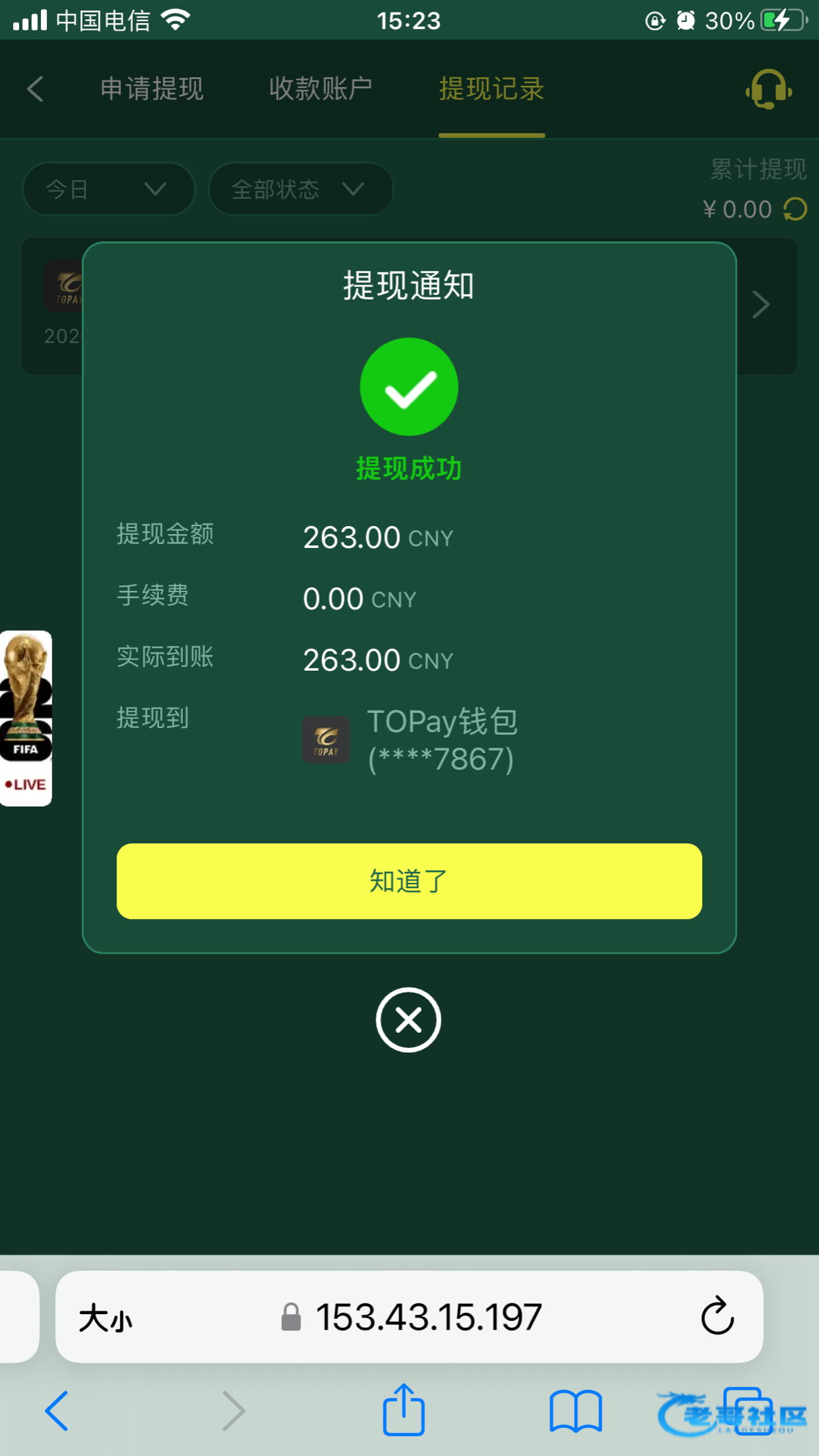Viewport: 819px width, 1456px height.
Task: Reload the page in Safari
Action: [717, 1317]
